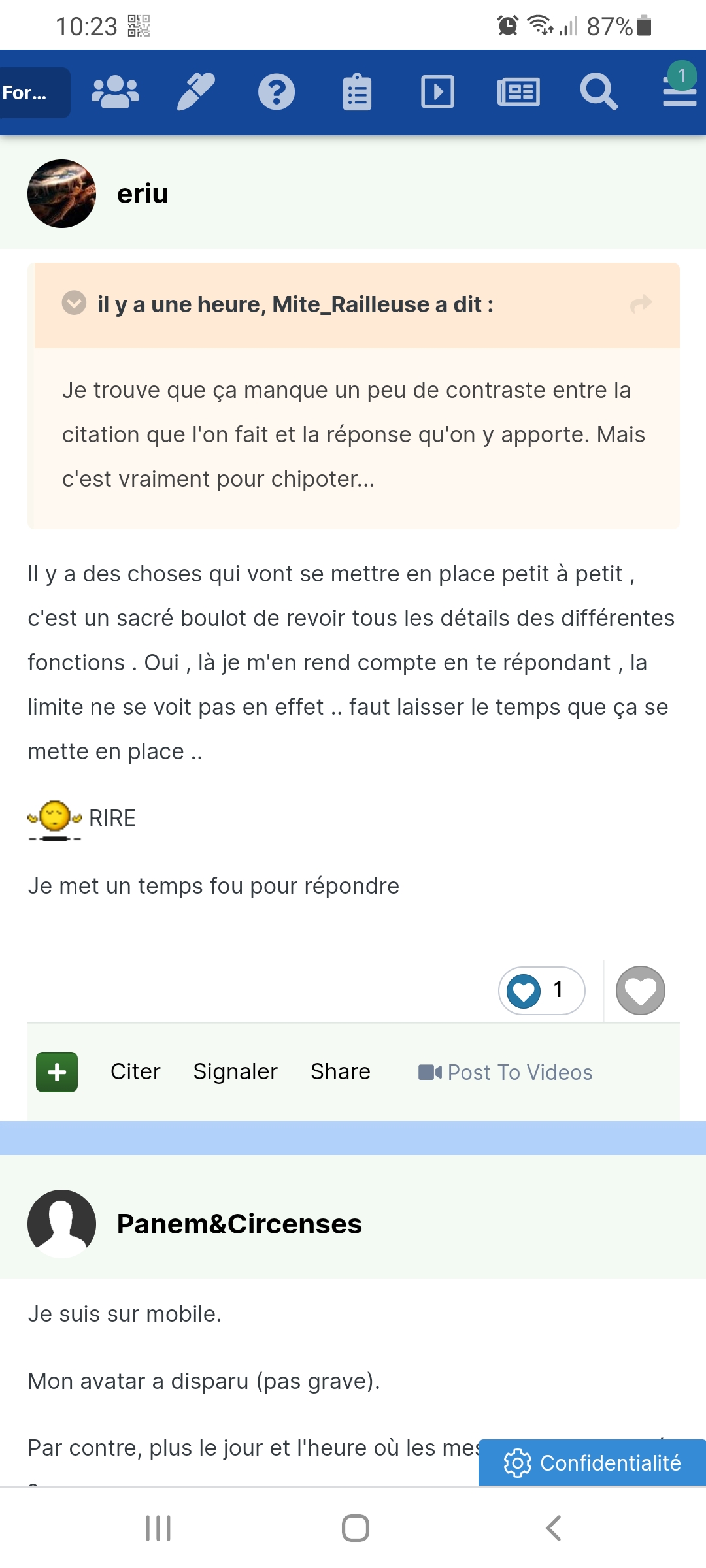
Task: React to eriu's post with the grey heart
Action: point(641,990)
